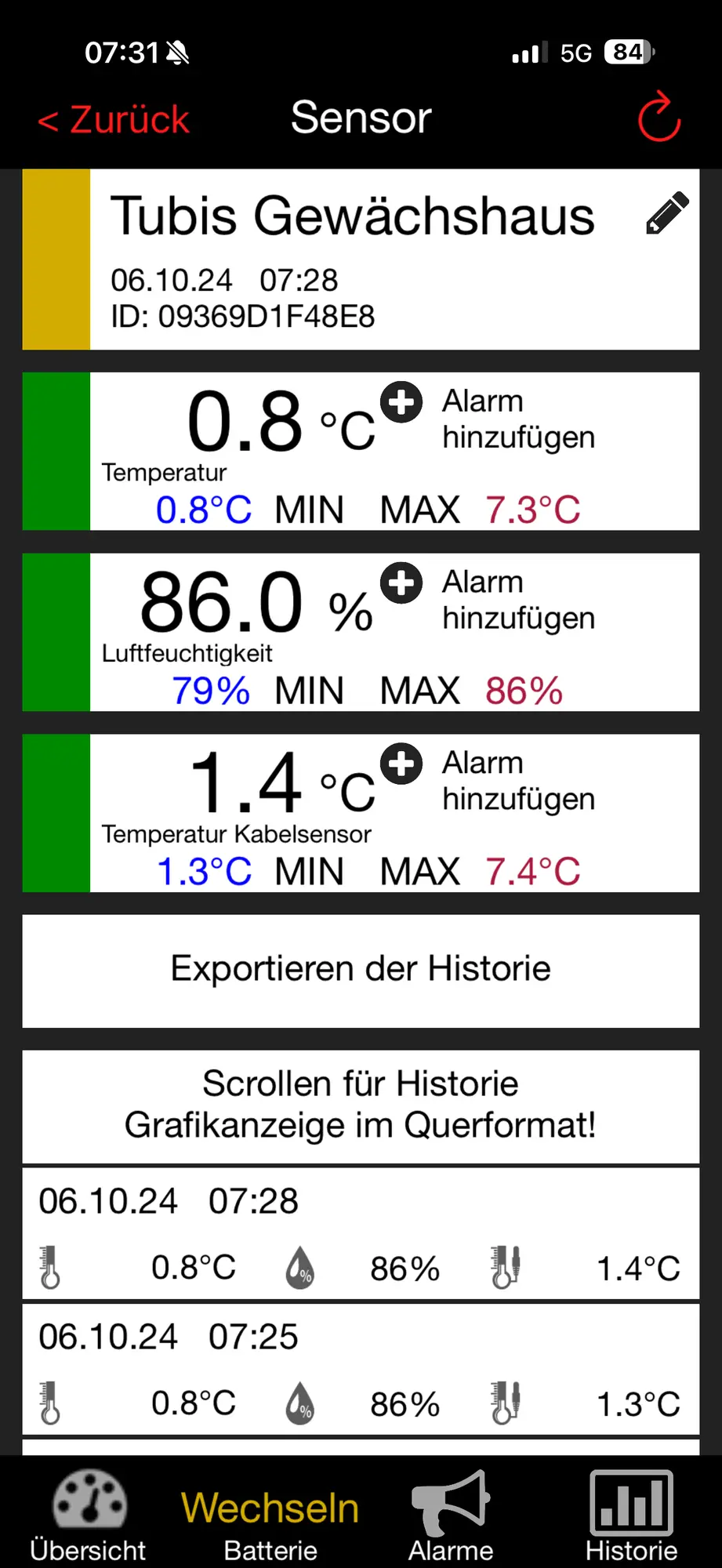The height and width of the screenshot is (1568, 722).
Task: Tap Exportieren der Historie
Action: [361, 970]
